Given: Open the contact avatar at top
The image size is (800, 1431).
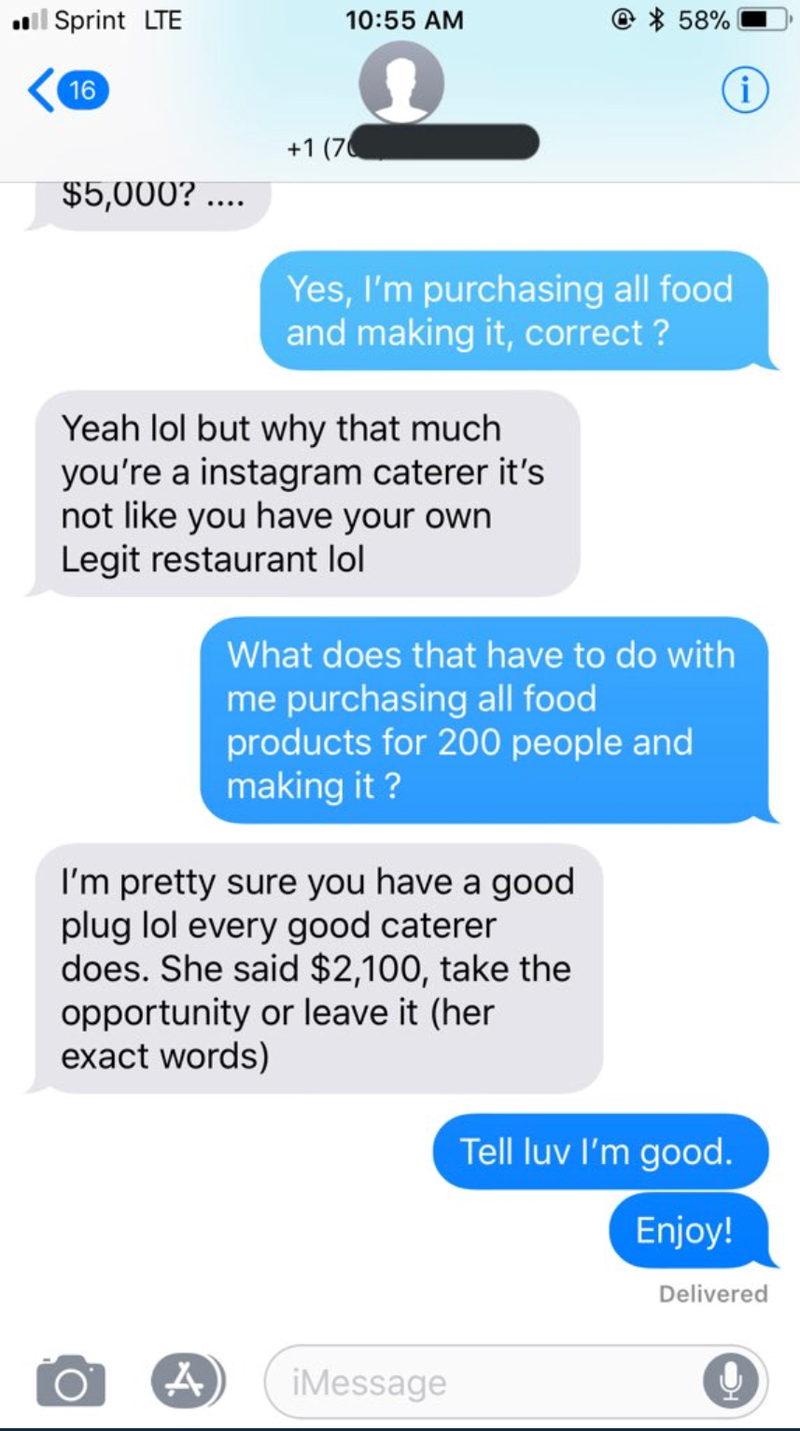Looking at the screenshot, I should coord(400,85).
